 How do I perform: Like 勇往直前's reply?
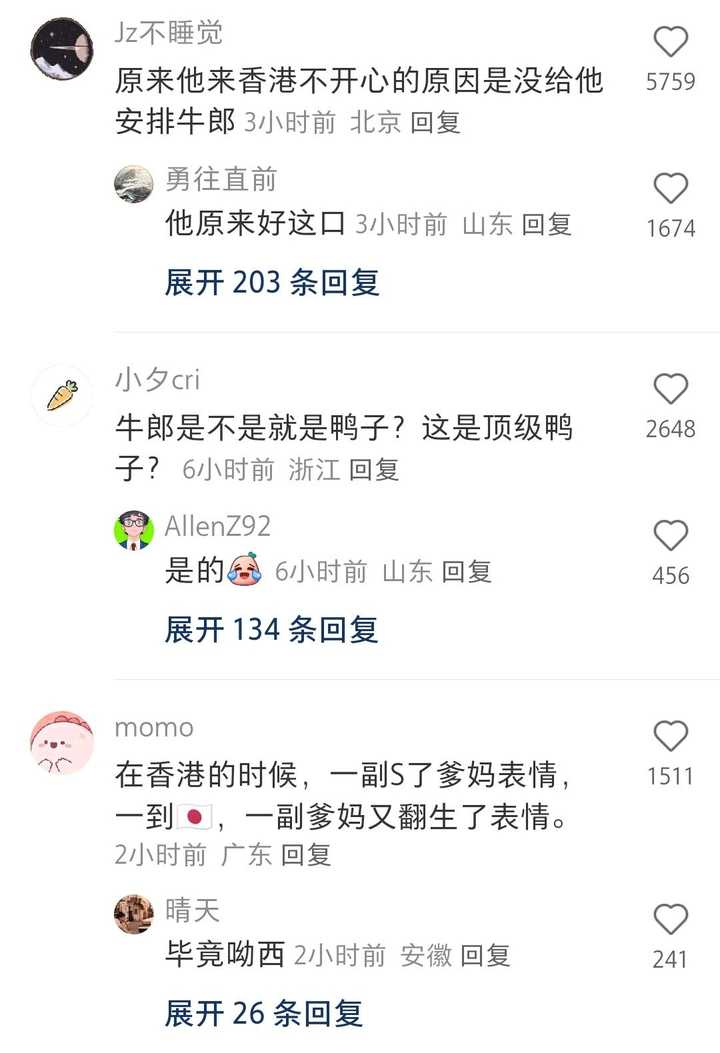[x=670, y=189]
